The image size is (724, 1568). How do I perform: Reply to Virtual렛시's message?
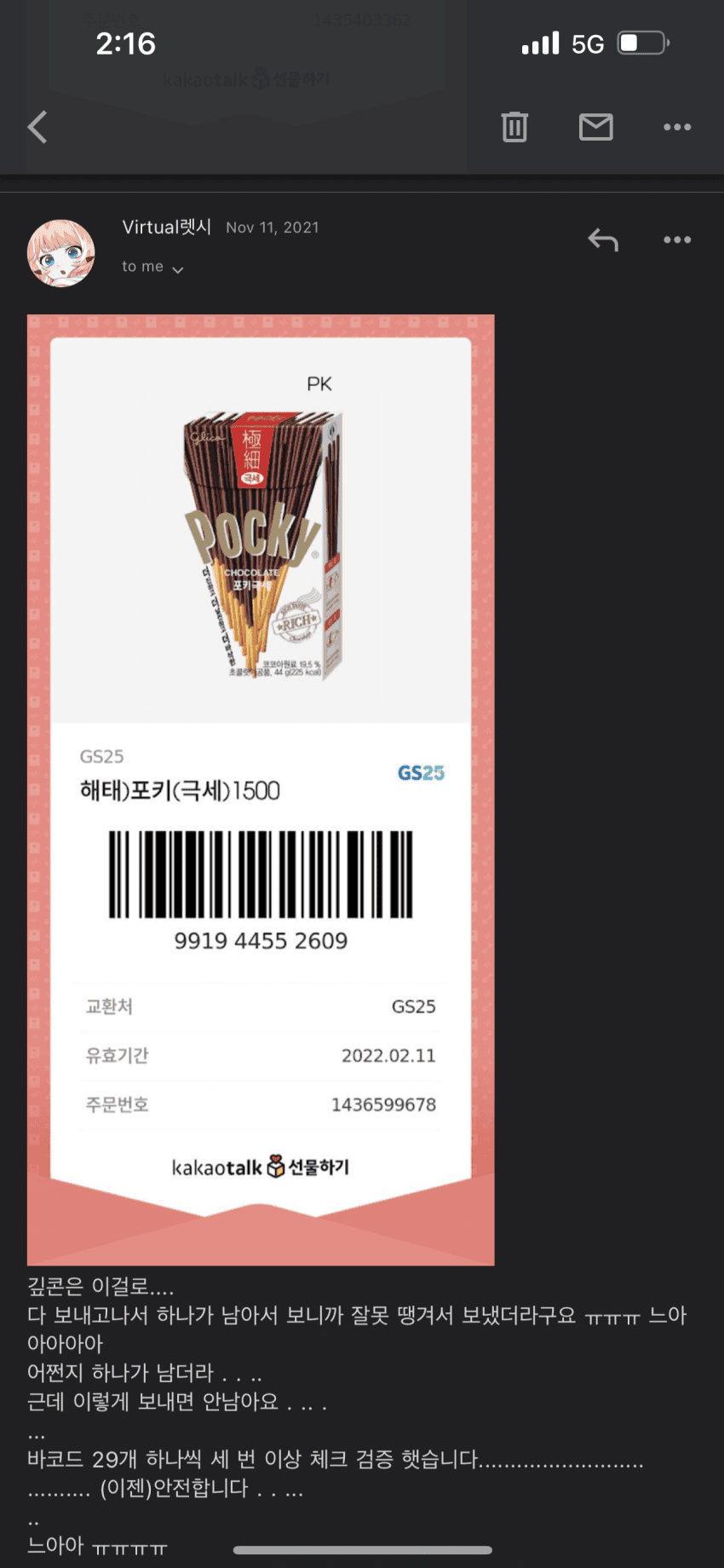click(x=603, y=240)
